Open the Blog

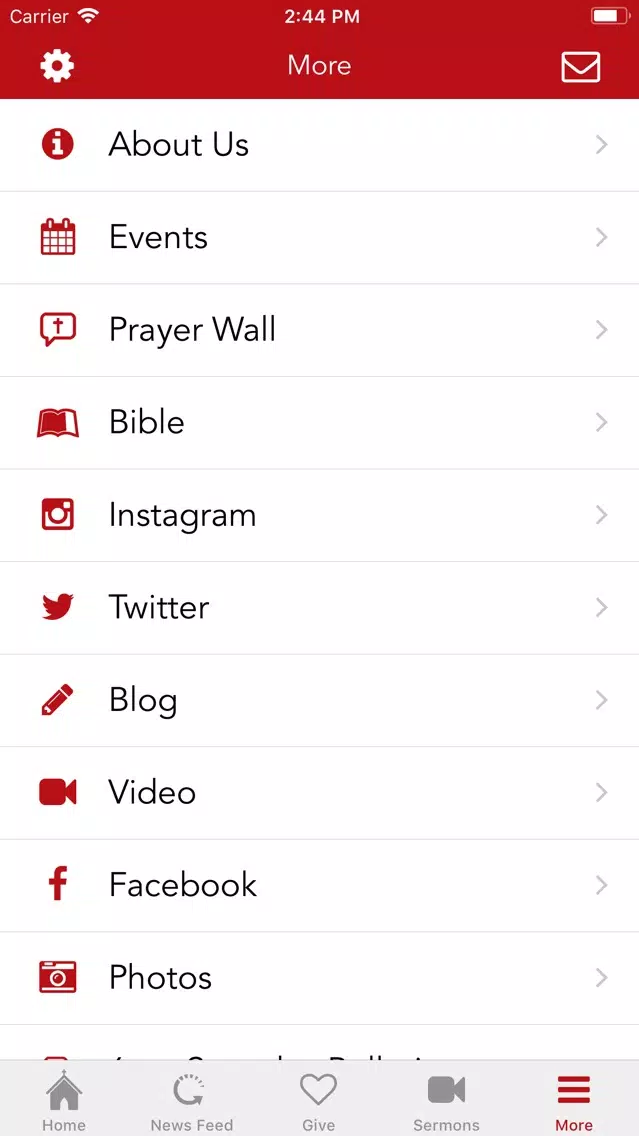coord(320,701)
